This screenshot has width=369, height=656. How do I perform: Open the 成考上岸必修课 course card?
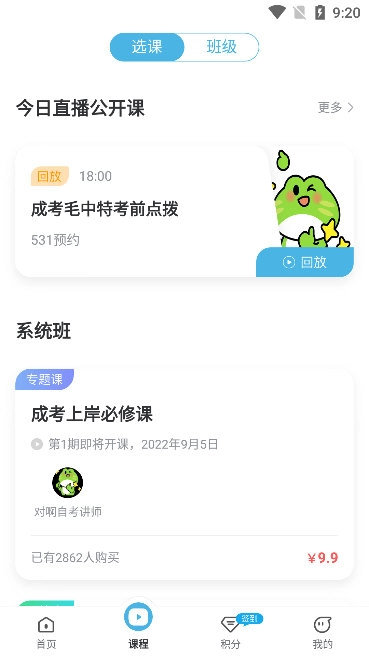point(184,474)
